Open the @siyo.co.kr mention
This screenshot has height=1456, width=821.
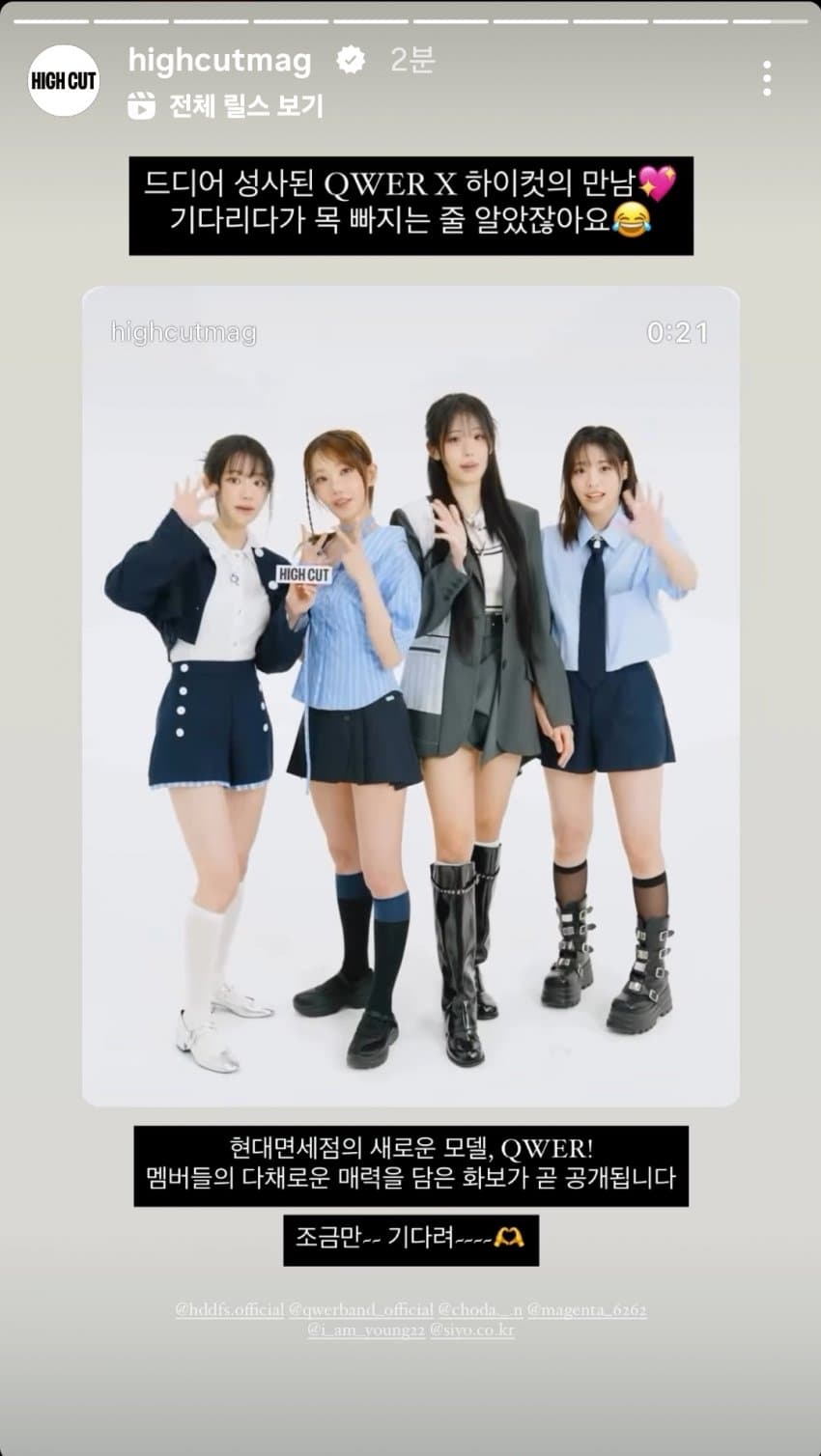pyautogui.click(x=472, y=1330)
